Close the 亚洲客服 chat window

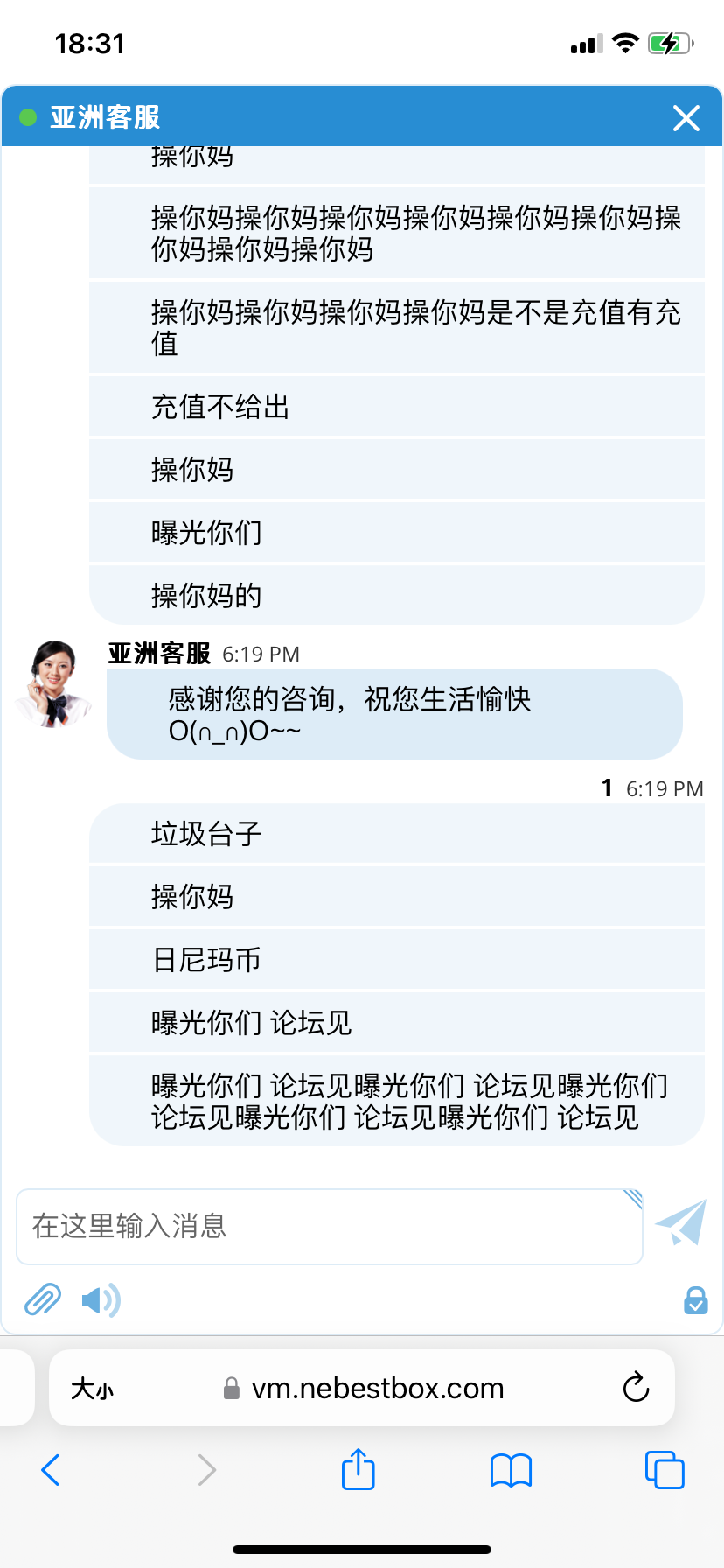686,118
